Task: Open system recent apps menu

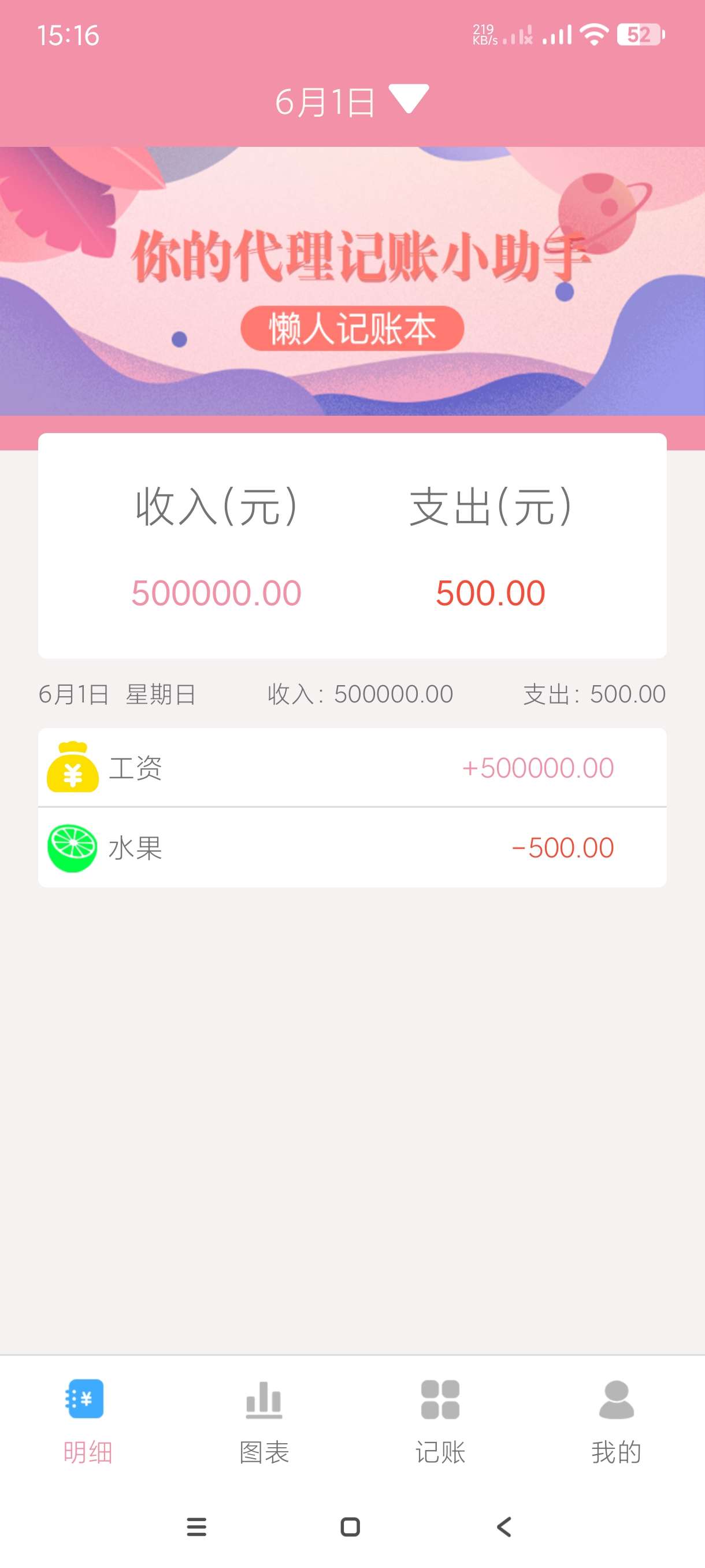Action: [196, 1526]
